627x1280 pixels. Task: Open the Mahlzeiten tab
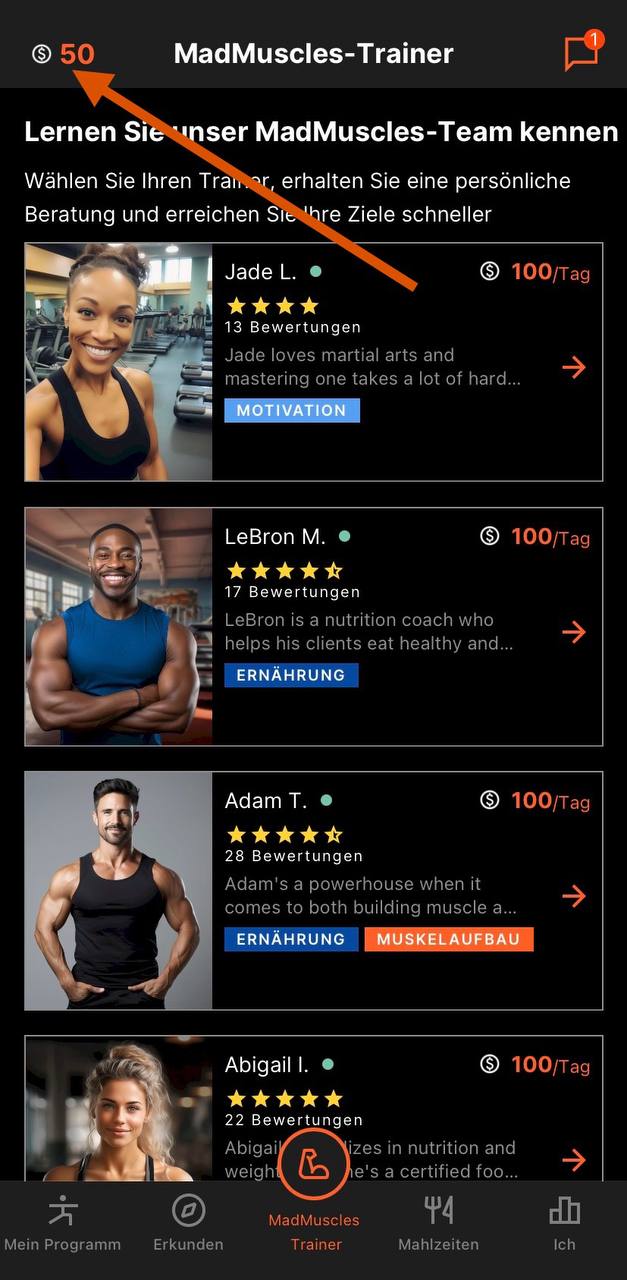(x=438, y=1224)
